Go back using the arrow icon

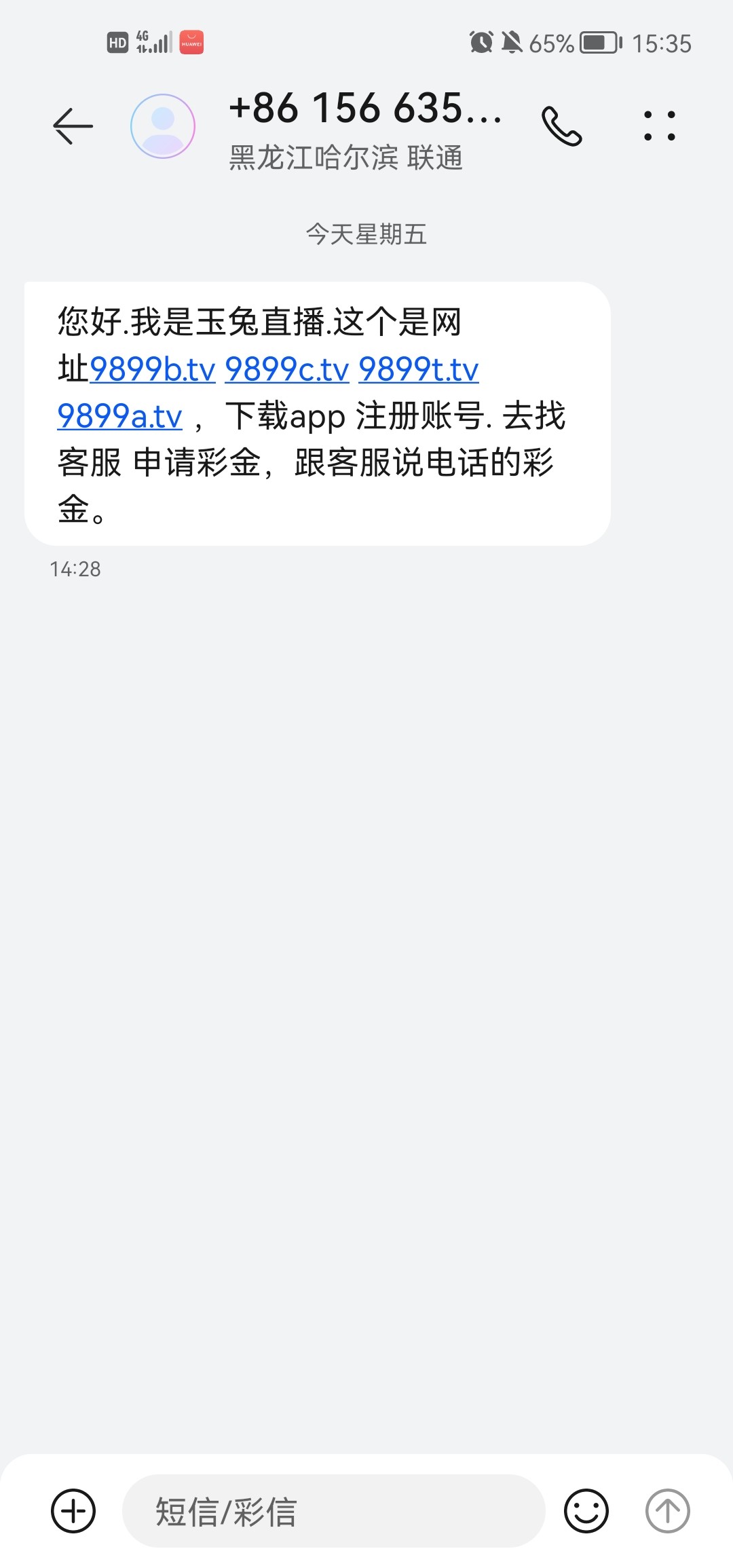[73, 126]
